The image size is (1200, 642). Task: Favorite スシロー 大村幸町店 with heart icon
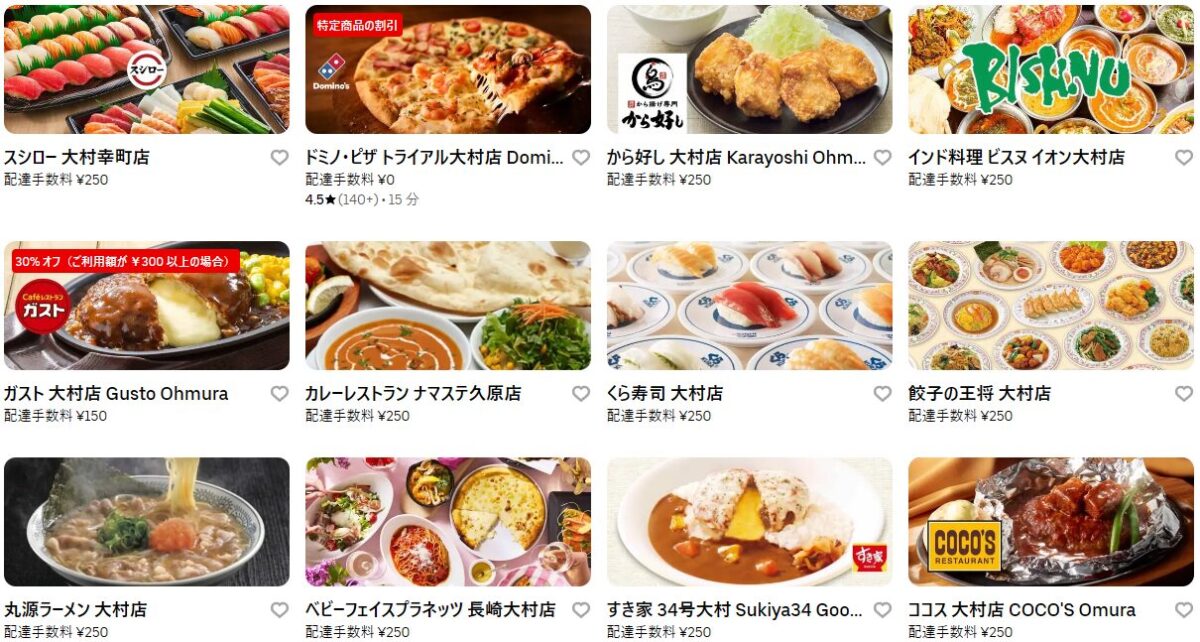pyautogui.click(x=280, y=158)
